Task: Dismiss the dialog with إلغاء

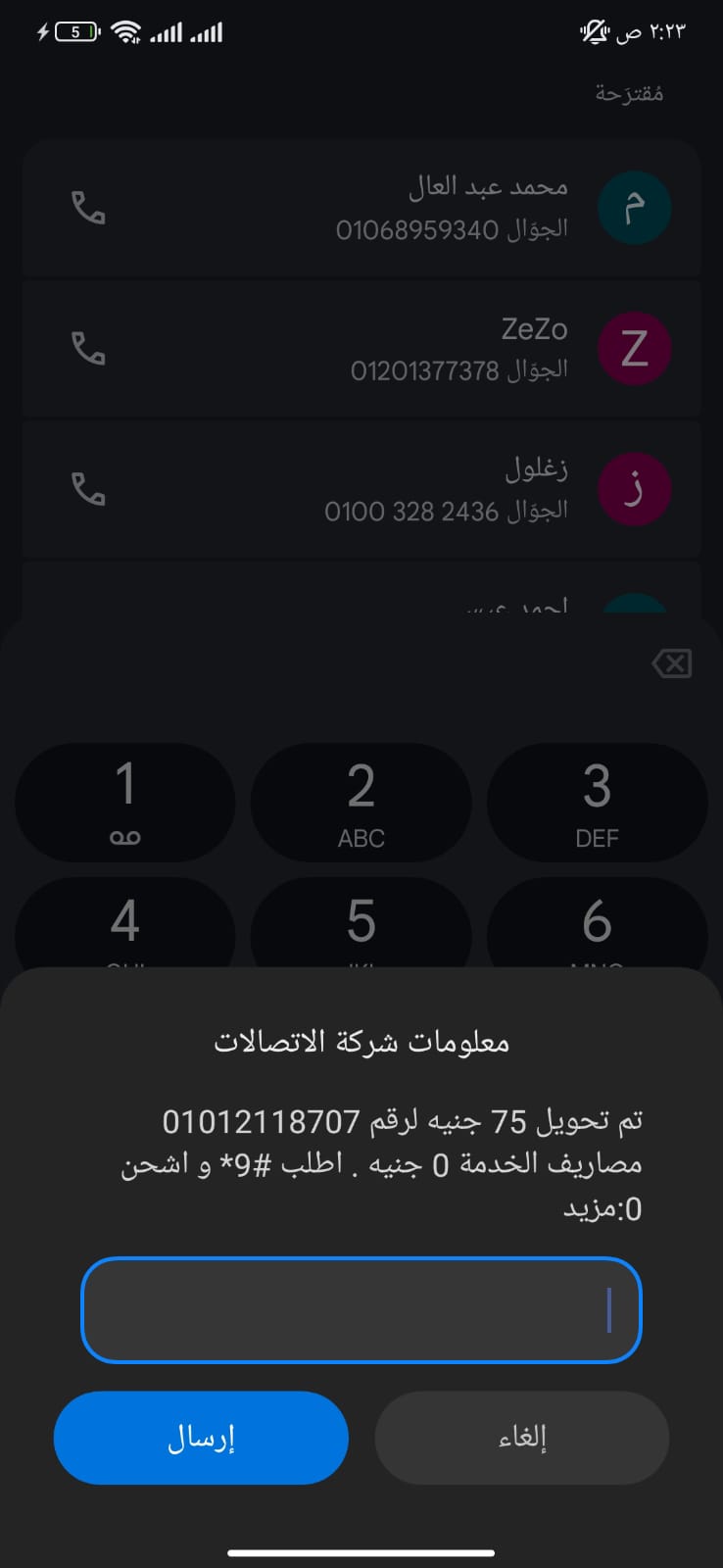Action: point(522,1438)
